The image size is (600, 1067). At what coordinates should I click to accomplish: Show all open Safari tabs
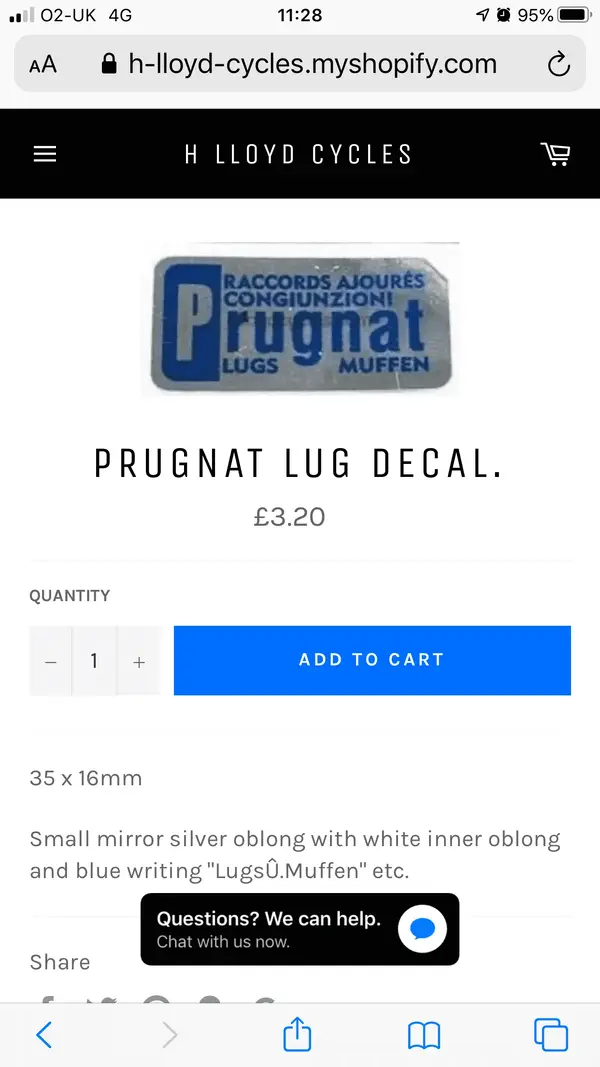(551, 1034)
